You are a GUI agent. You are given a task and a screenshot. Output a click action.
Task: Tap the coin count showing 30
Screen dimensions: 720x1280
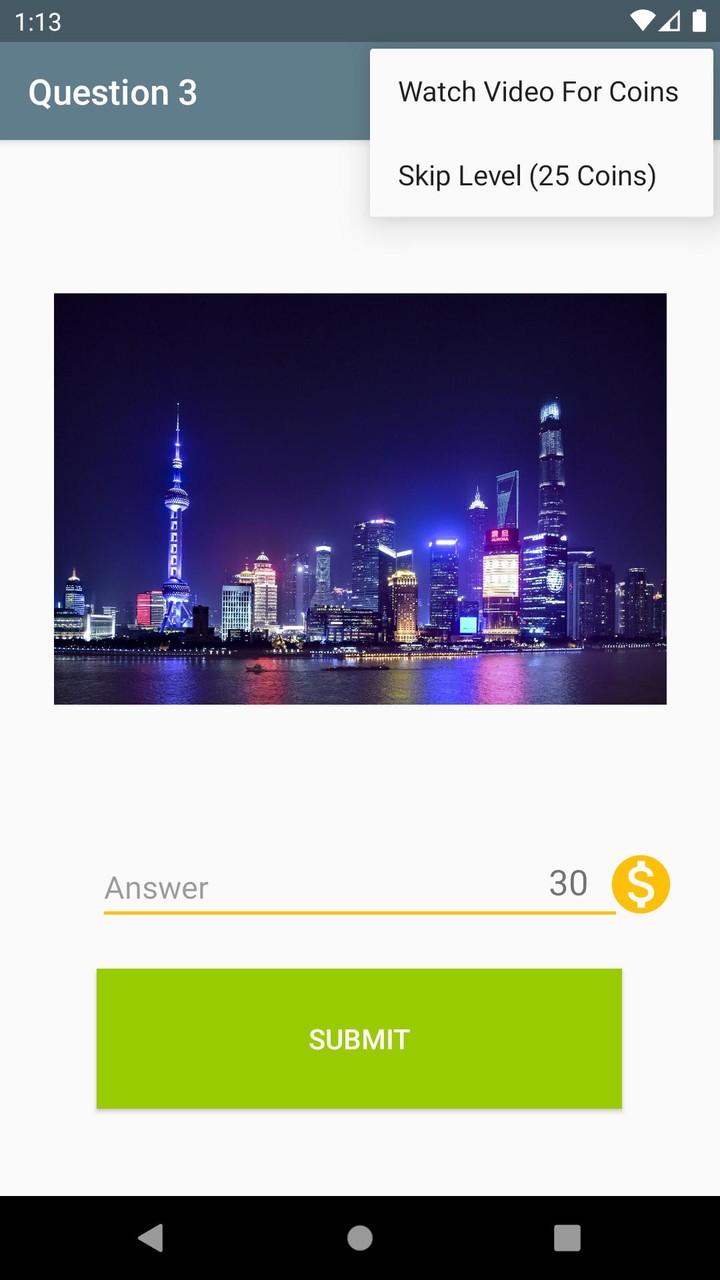tap(570, 884)
